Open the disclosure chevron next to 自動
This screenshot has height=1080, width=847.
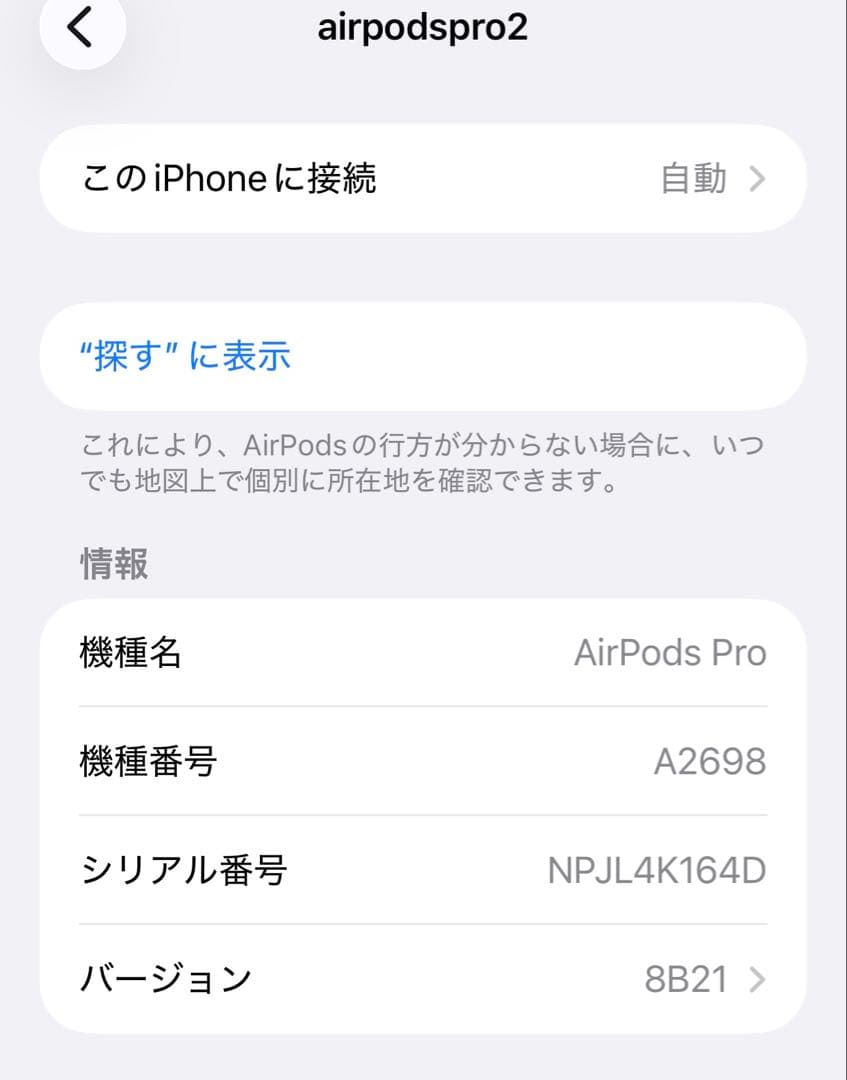pyautogui.click(x=756, y=179)
